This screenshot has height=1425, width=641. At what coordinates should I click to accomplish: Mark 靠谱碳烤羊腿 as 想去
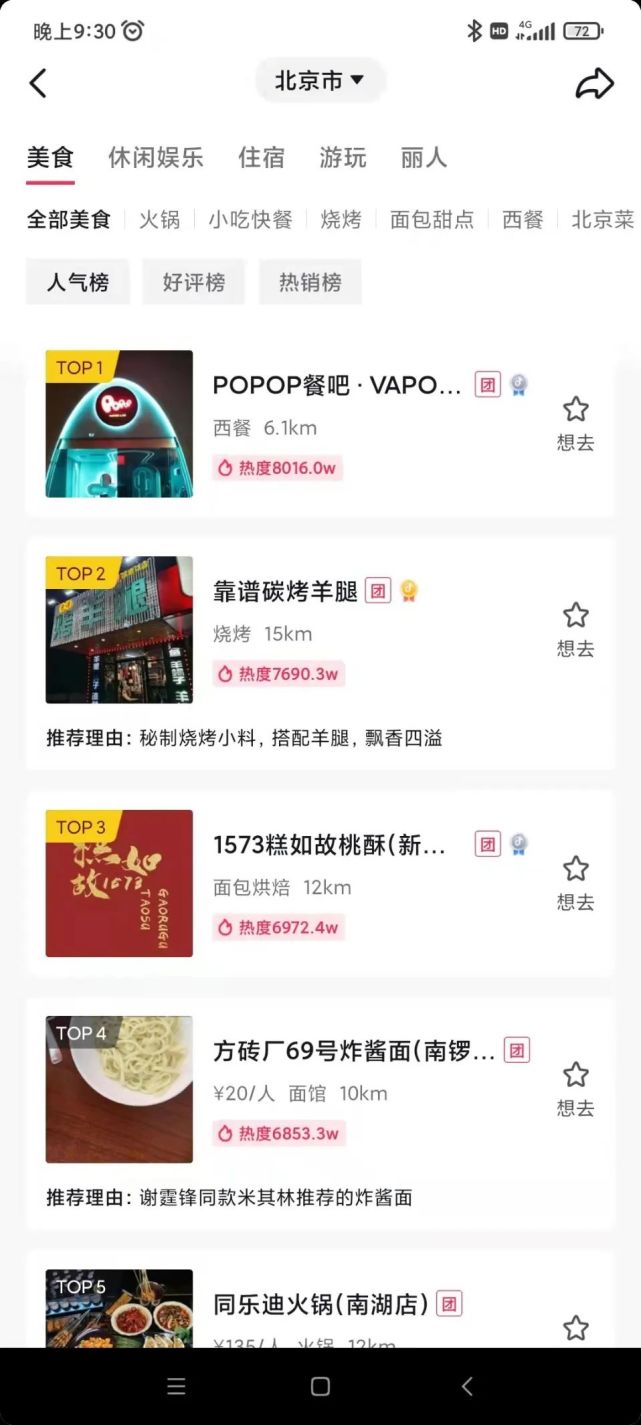click(575, 628)
